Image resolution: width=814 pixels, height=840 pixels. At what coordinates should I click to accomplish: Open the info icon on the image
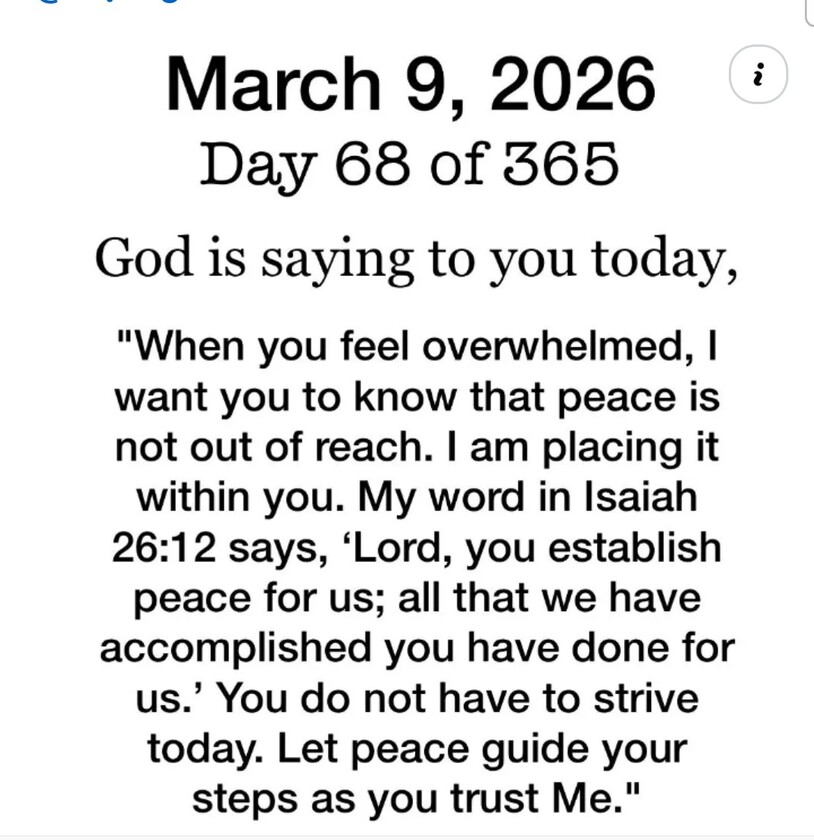tap(759, 75)
